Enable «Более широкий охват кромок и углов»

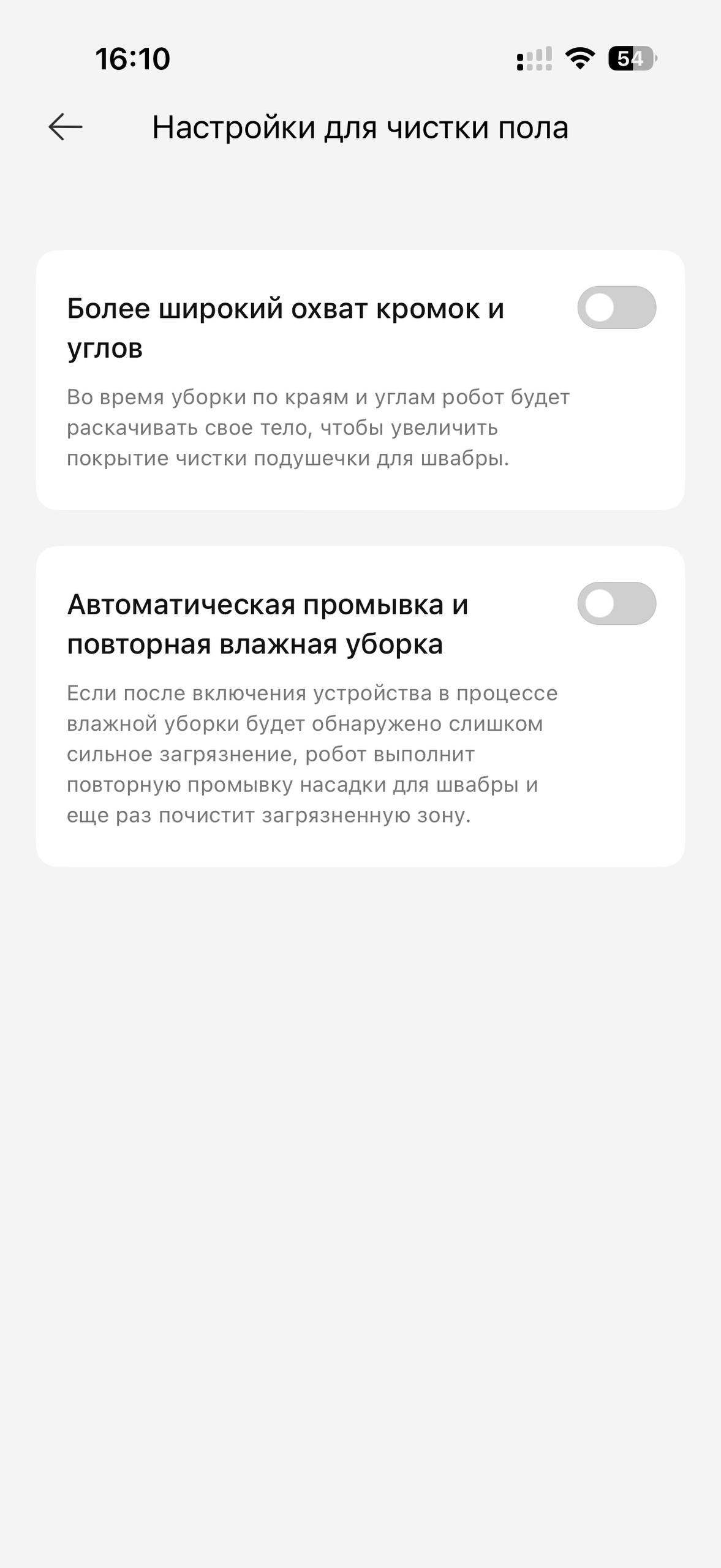coord(616,307)
